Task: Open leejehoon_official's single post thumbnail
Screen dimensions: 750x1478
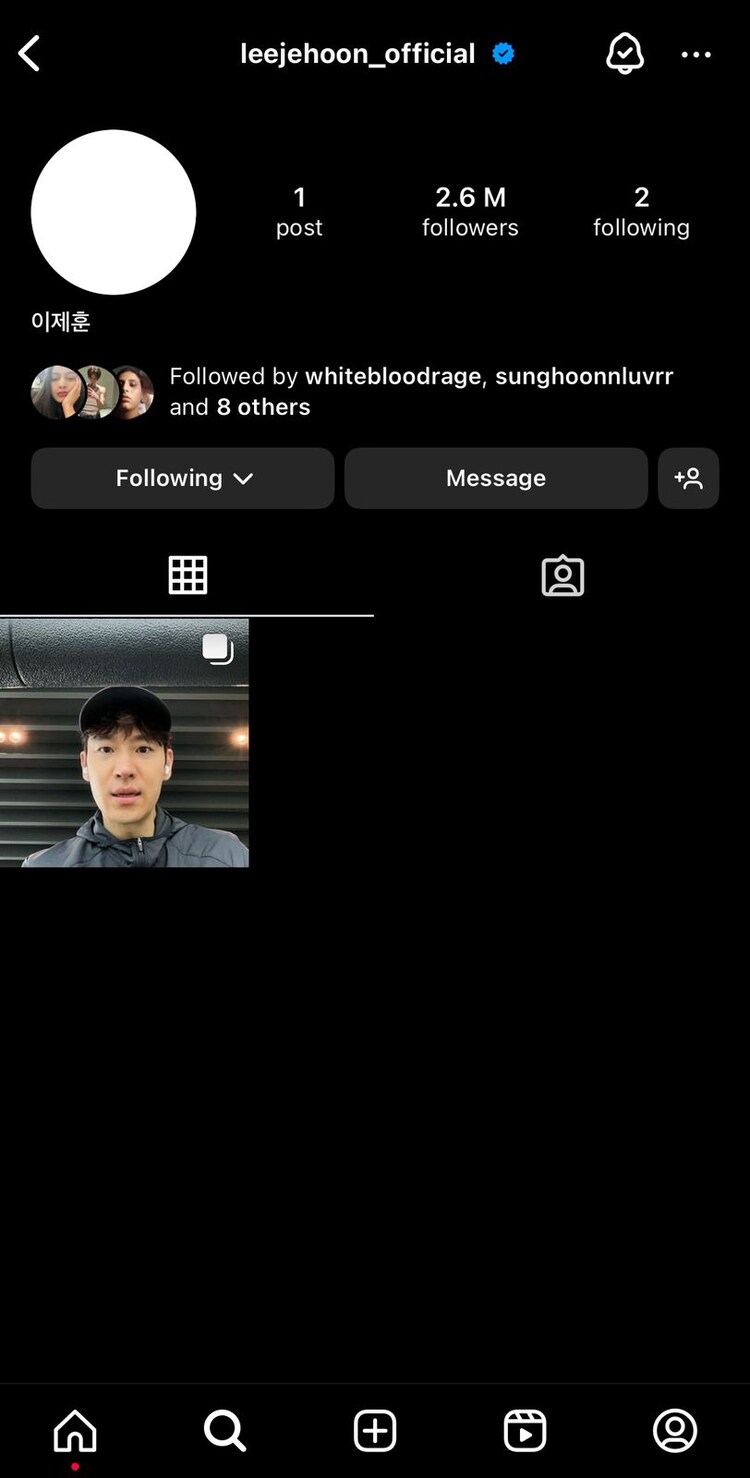Action: coord(125,744)
